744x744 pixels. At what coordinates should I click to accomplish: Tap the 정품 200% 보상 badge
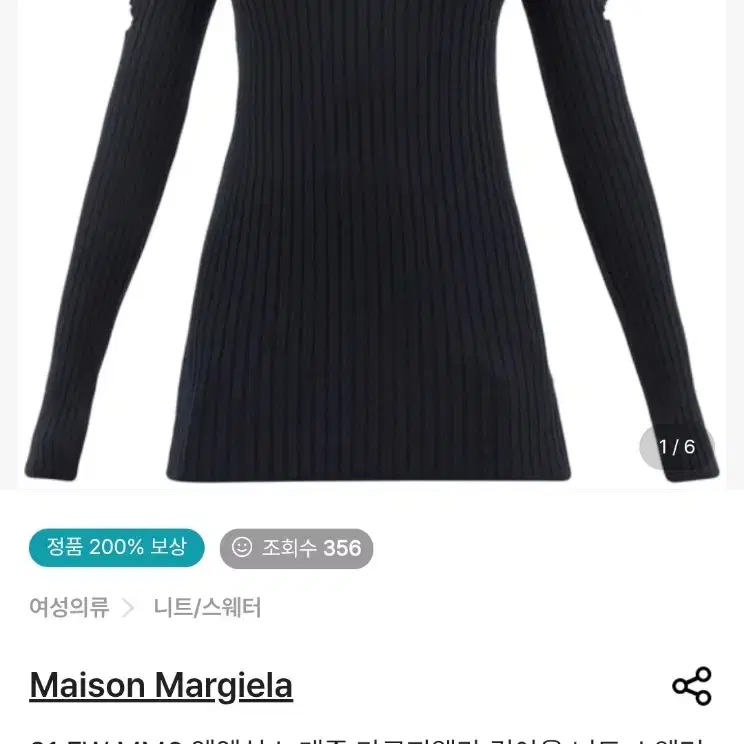point(117,548)
